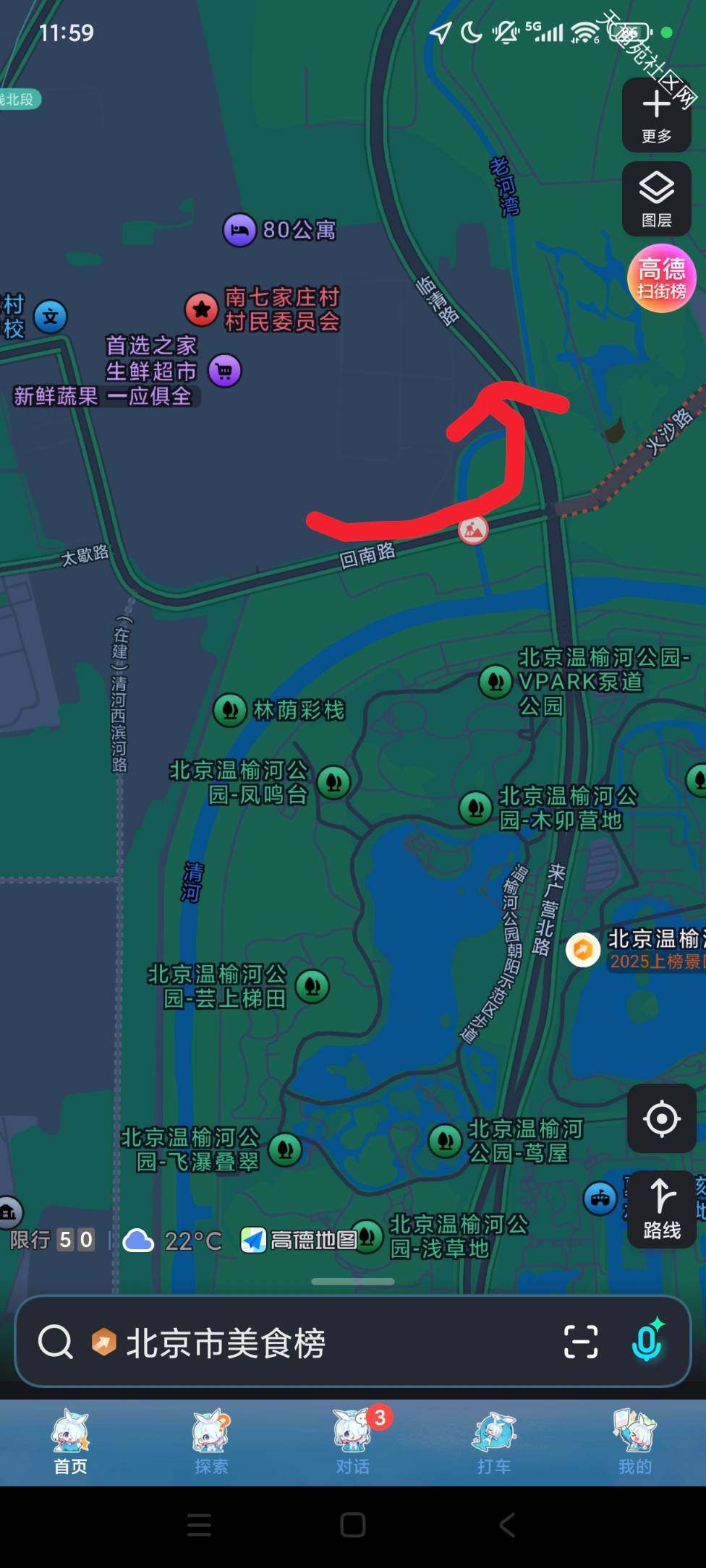Switch to the 首页 tab
The height and width of the screenshot is (1568, 706).
point(70,1442)
